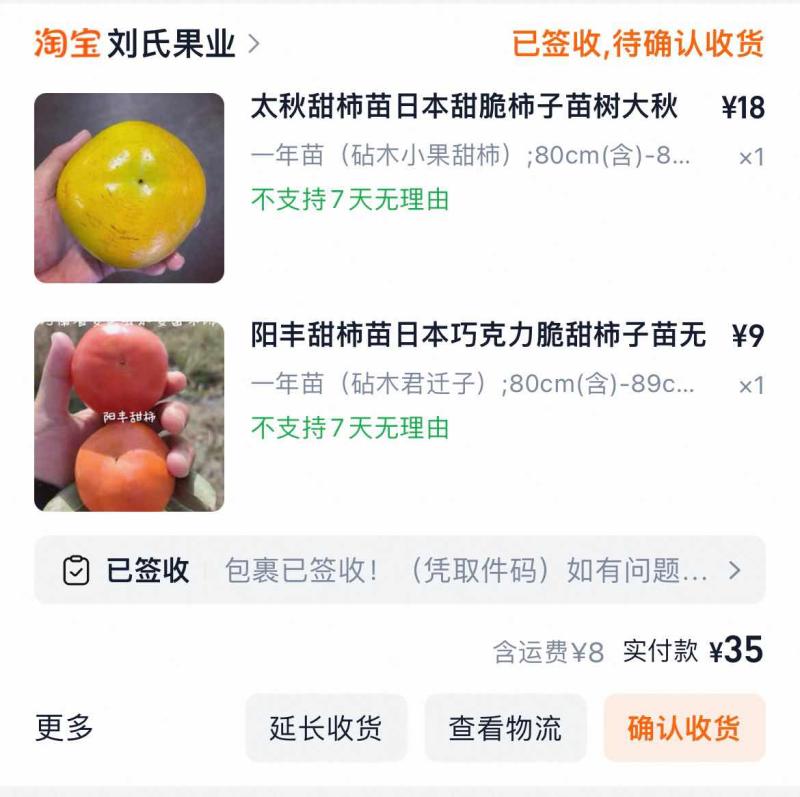View the 已签收 delivery status details
The width and height of the screenshot is (800, 797).
click(x=400, y=570)
